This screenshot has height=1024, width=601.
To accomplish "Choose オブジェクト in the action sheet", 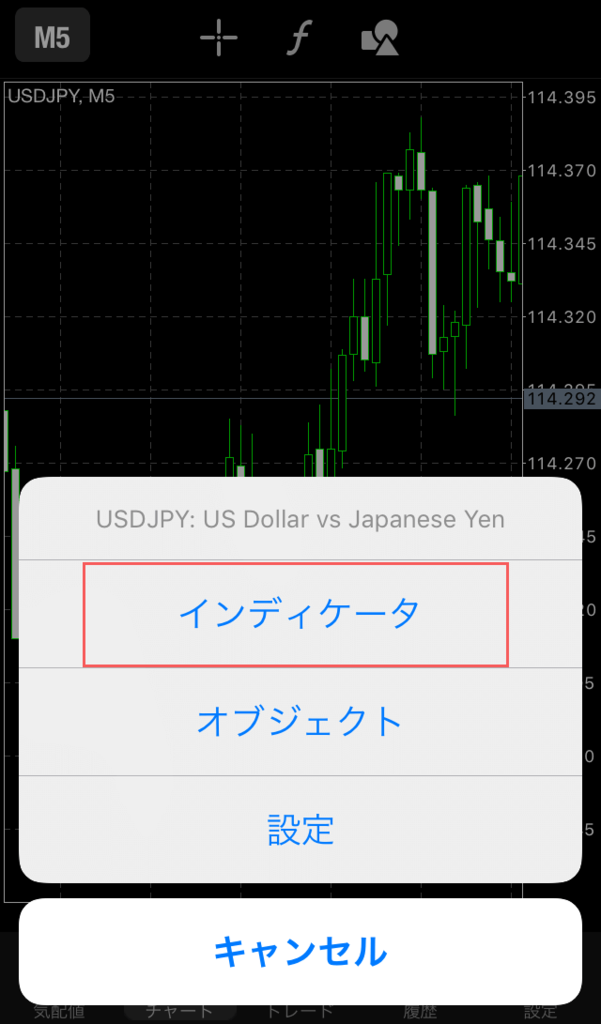I will click(x=300, y=721).
